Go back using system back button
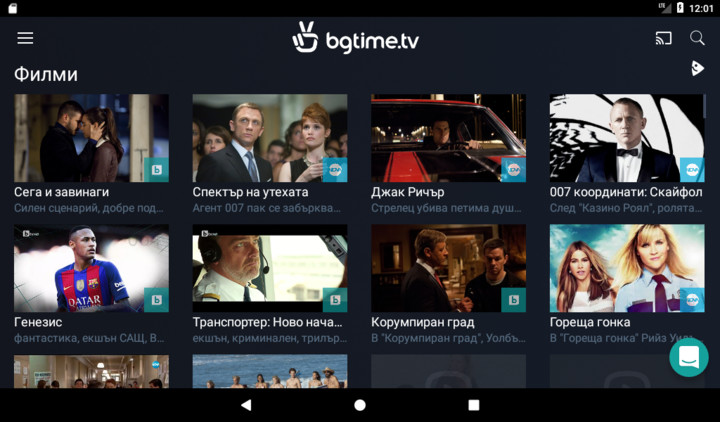The height and width of the screenshot is (422, 720). (x=246, y=405)
